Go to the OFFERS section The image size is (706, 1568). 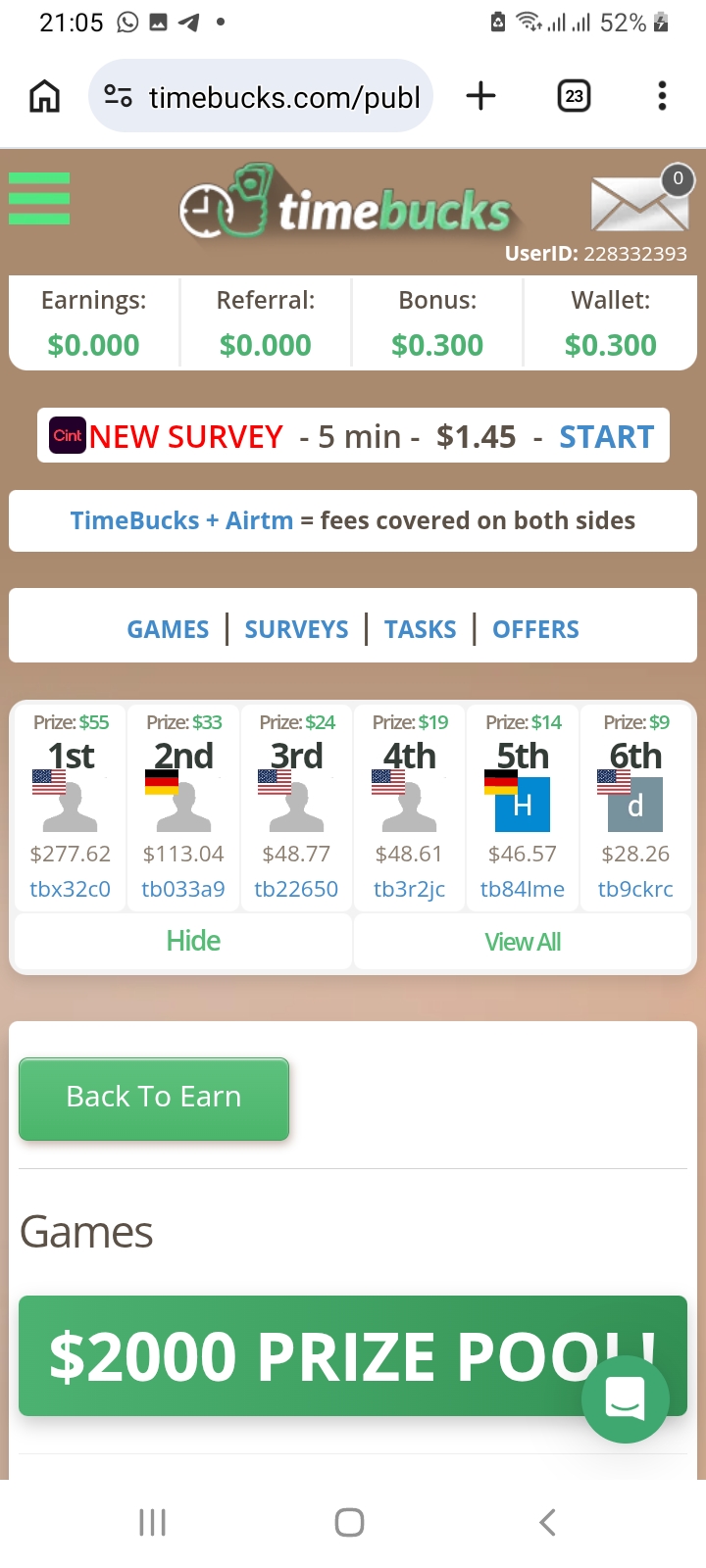coord(535,629)
